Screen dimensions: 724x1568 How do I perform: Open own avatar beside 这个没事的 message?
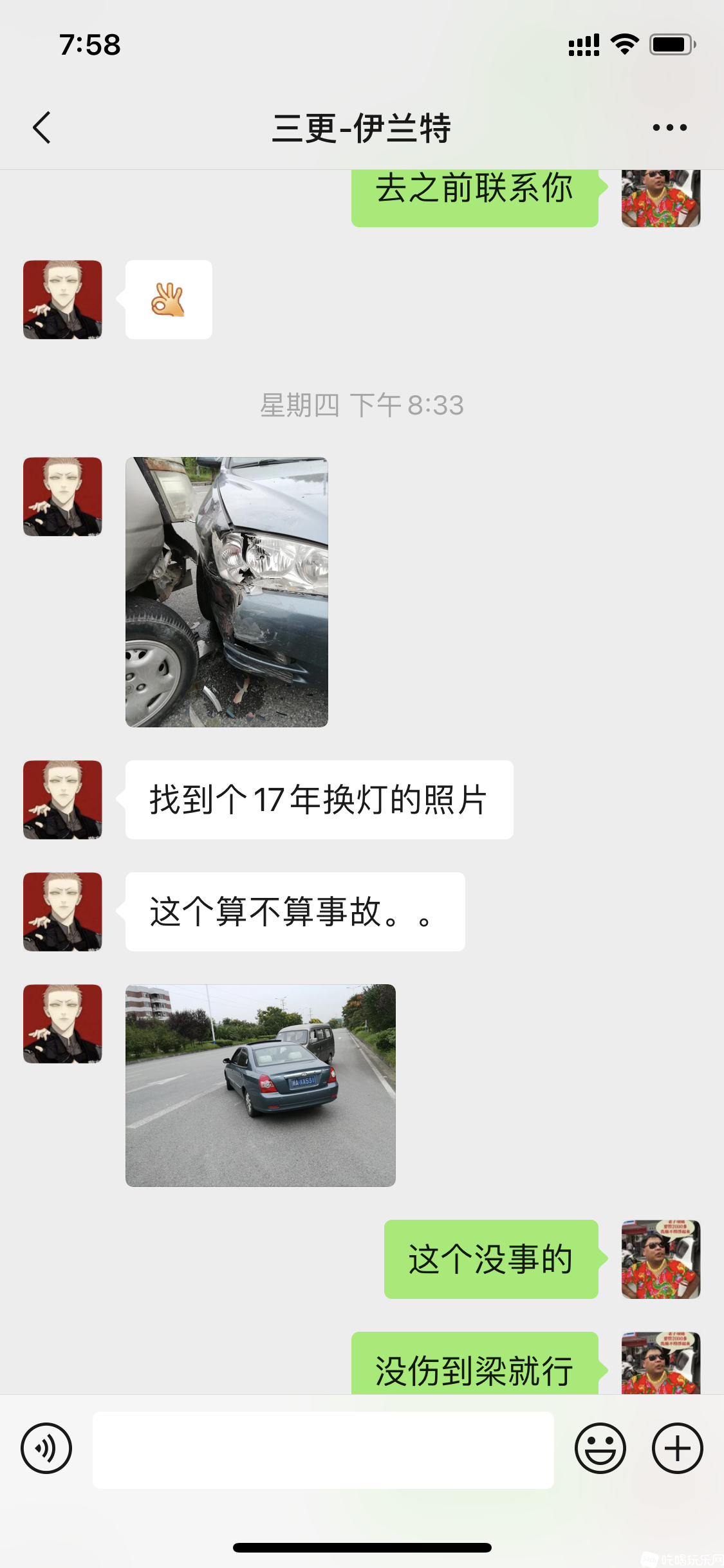pyautogui.click(x=660, y=1259)
